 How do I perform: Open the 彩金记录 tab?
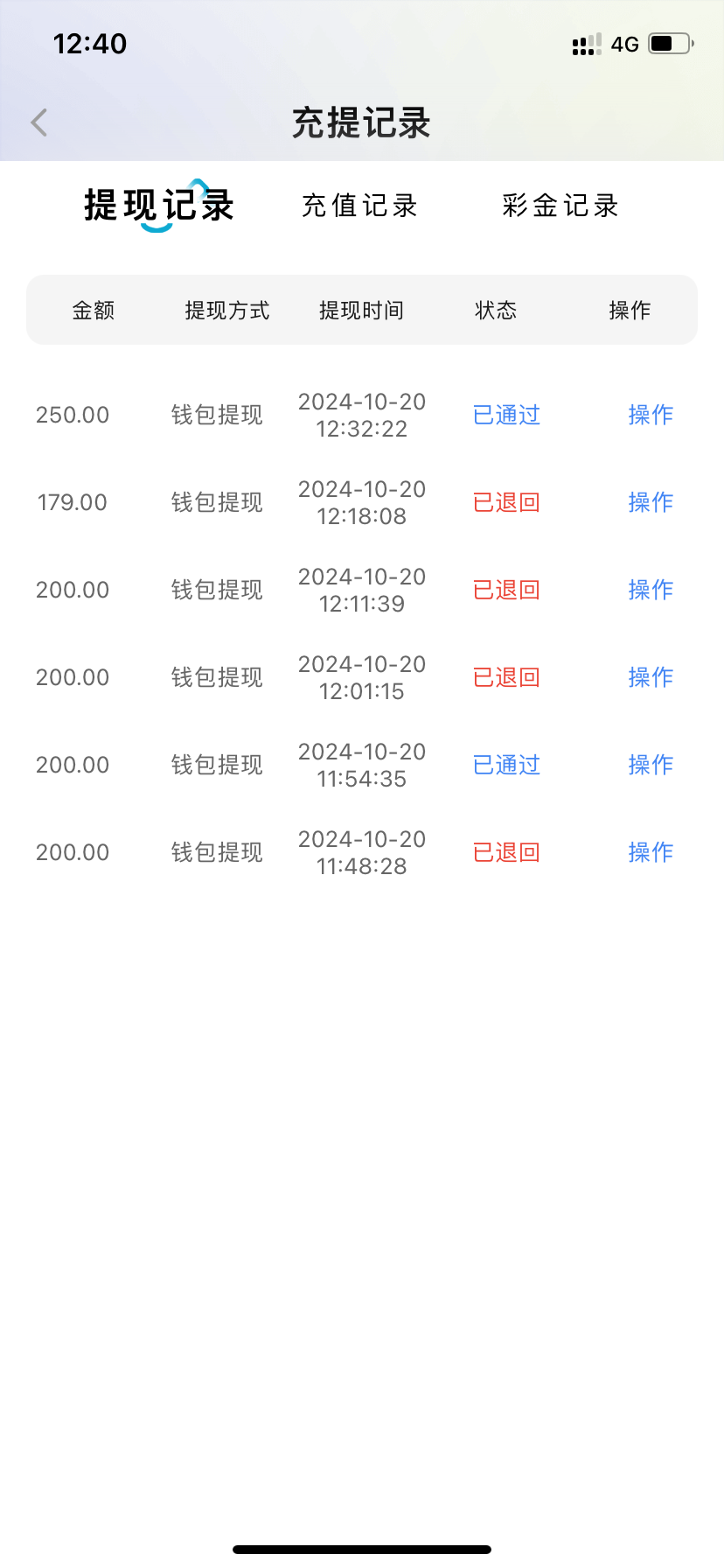(560, 206)
